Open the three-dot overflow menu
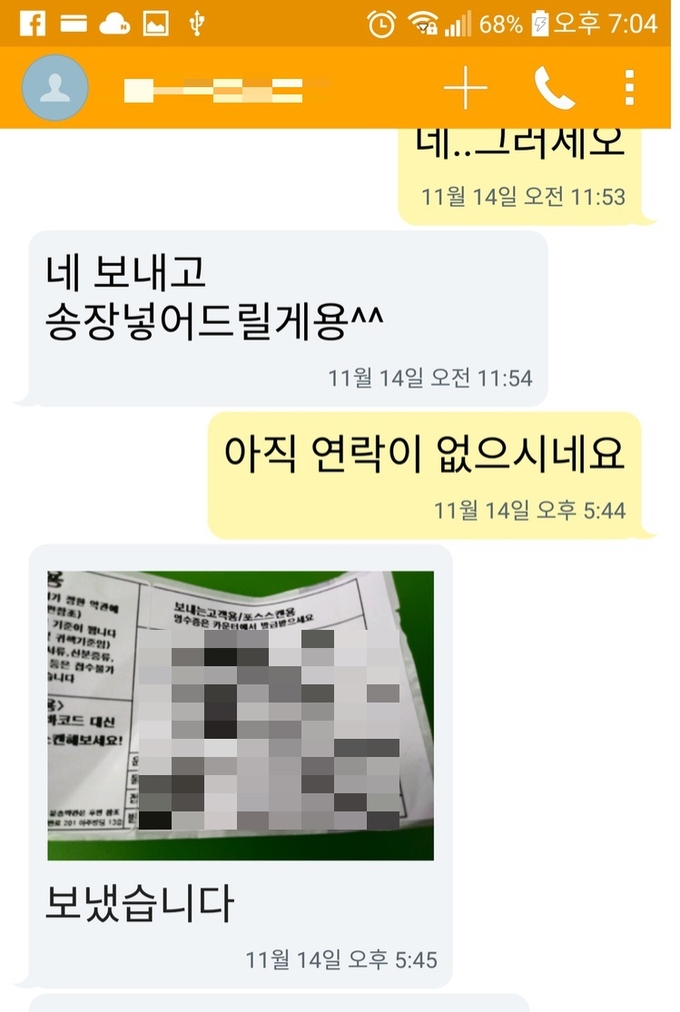This screenshot has height=1012, width=680. click(x=629, y=89)
